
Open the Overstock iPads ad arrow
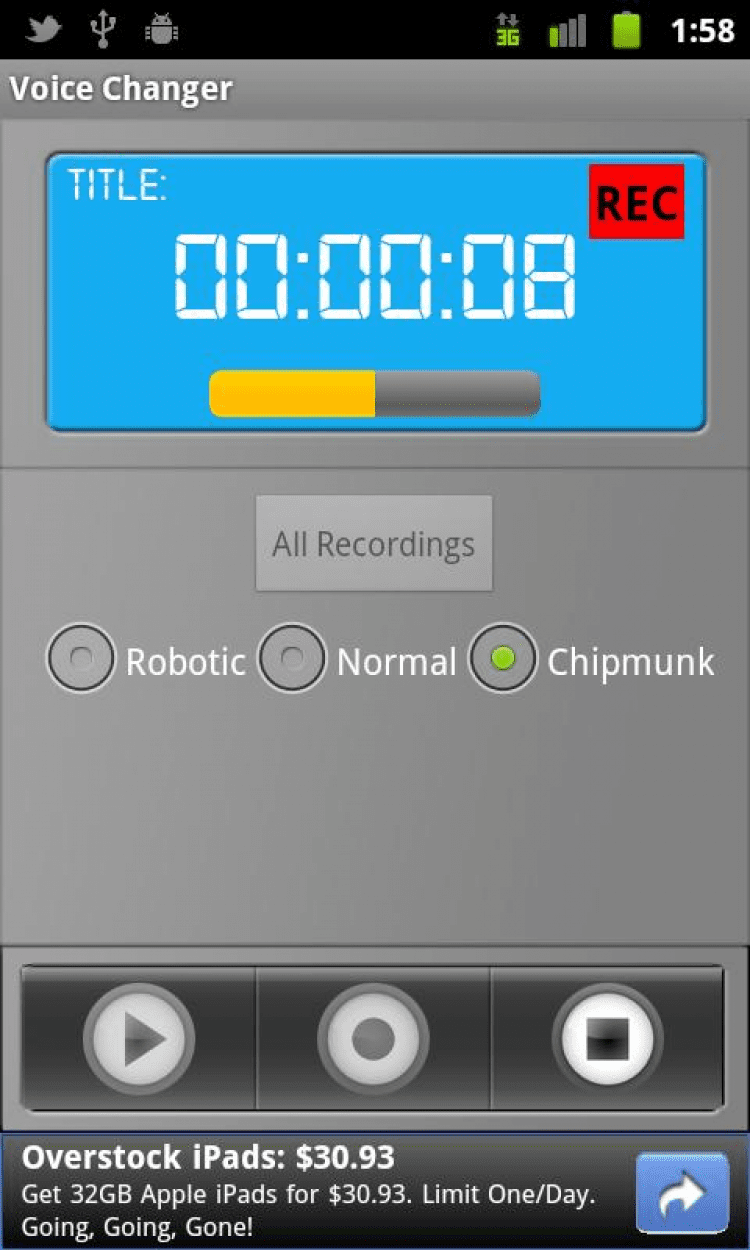(682, 1192)
